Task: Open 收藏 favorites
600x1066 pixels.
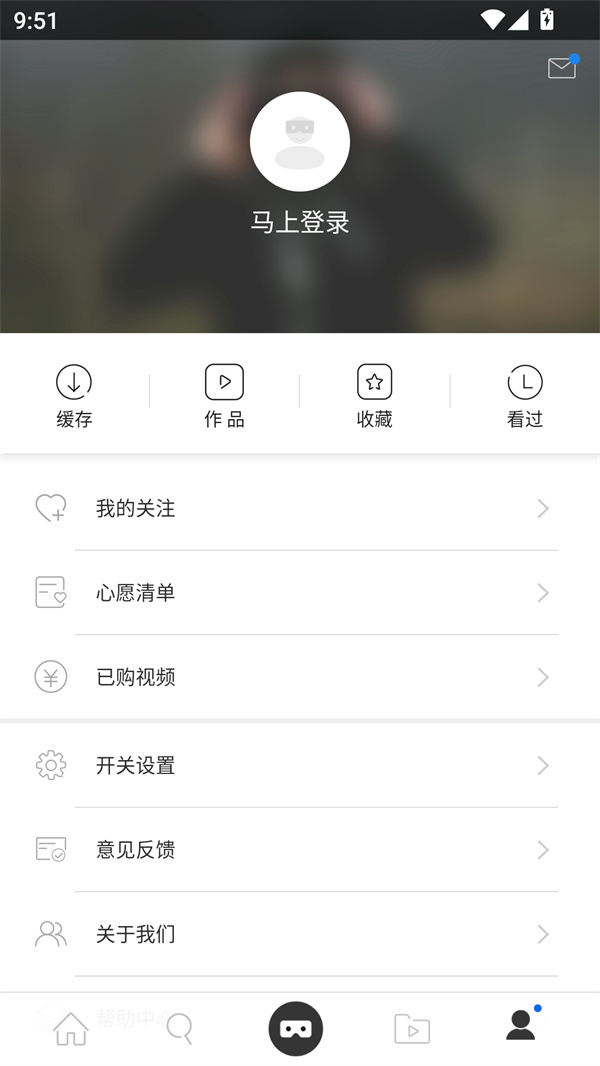Action: click(x=374, y=396)
